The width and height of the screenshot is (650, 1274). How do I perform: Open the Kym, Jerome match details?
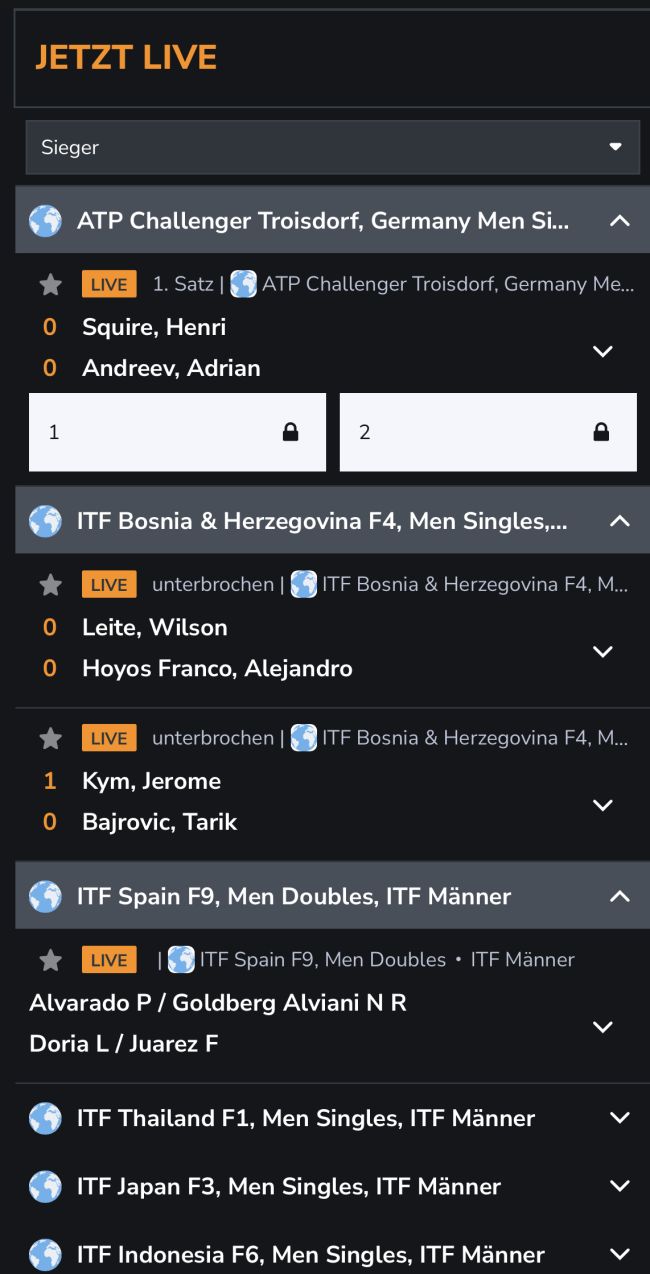(x=151, y=781)
